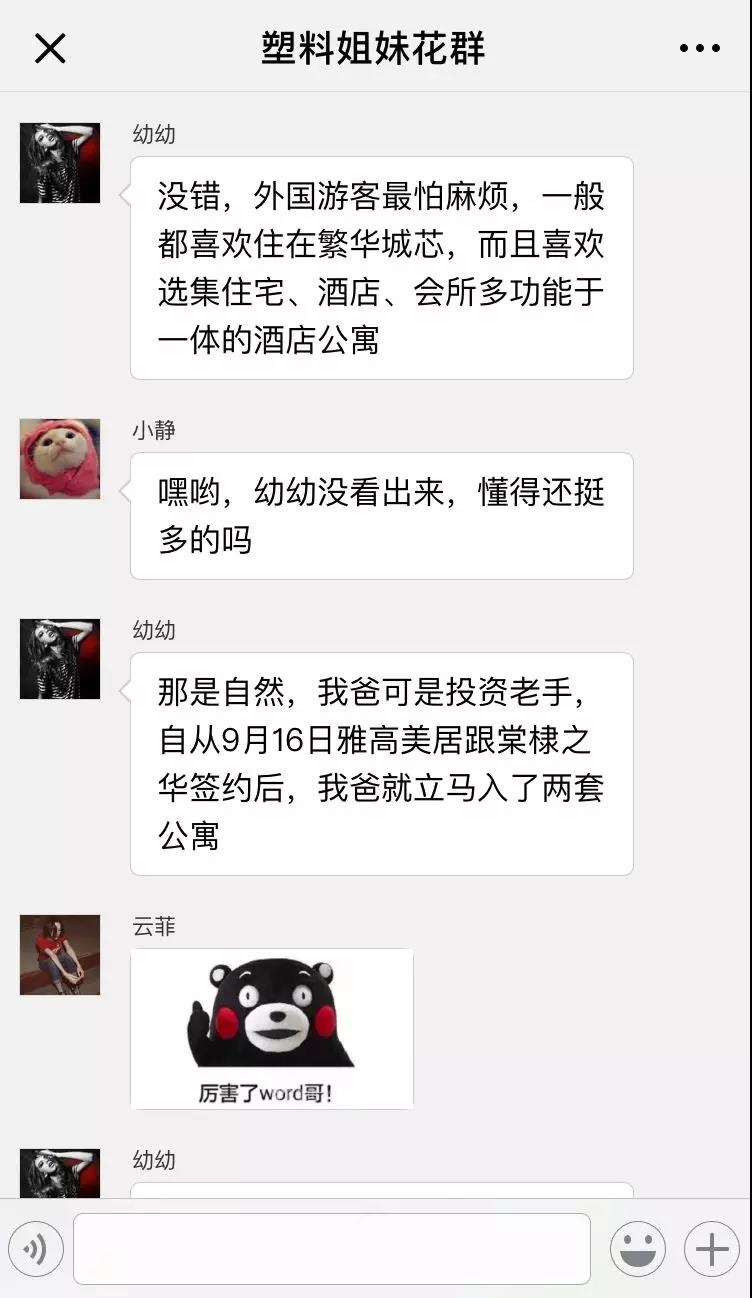The image size is (752, 1298).
Task: Open the plus attachment menu
Action: (711, 1249)
